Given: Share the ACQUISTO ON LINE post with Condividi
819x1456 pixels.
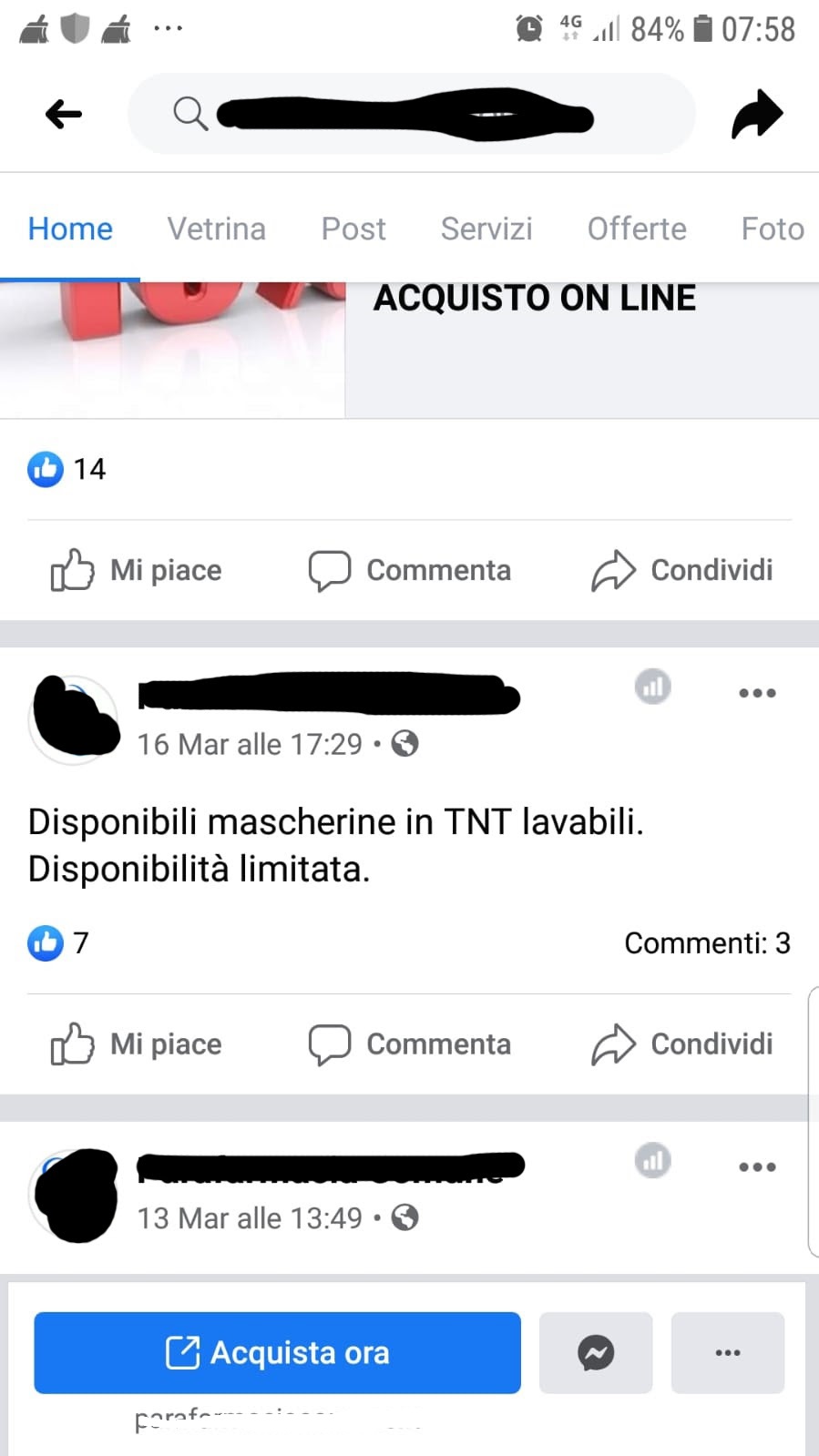Looking at the screenshot, I should click(682, 571).
